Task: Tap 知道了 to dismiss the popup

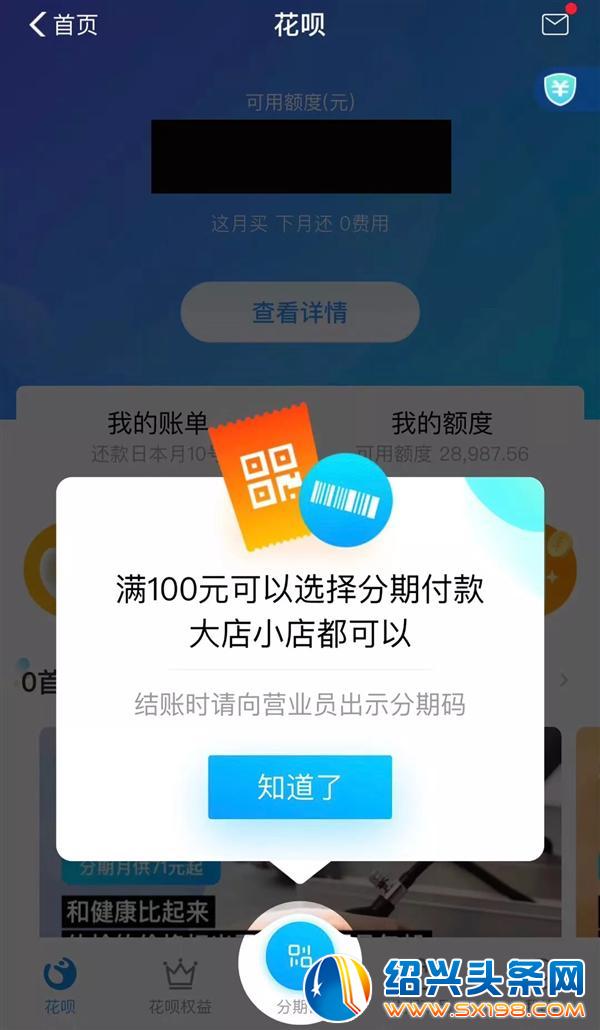Action: (x=299, y=787)
